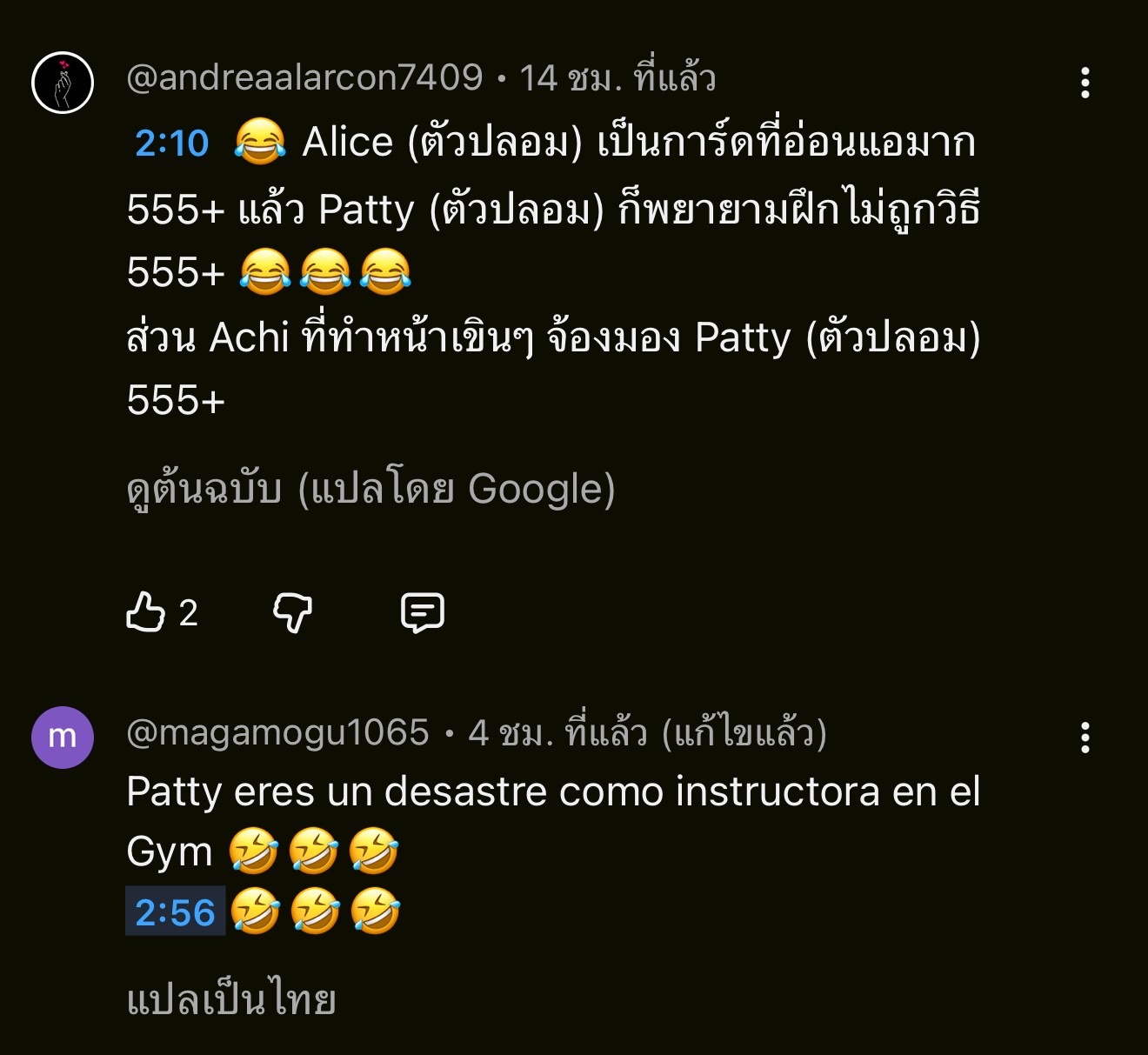This screenshot has width=1148, height=1055.
Task: Open overflow menu on andreaalarcon7409's comment
Action: click(1085, 83)
